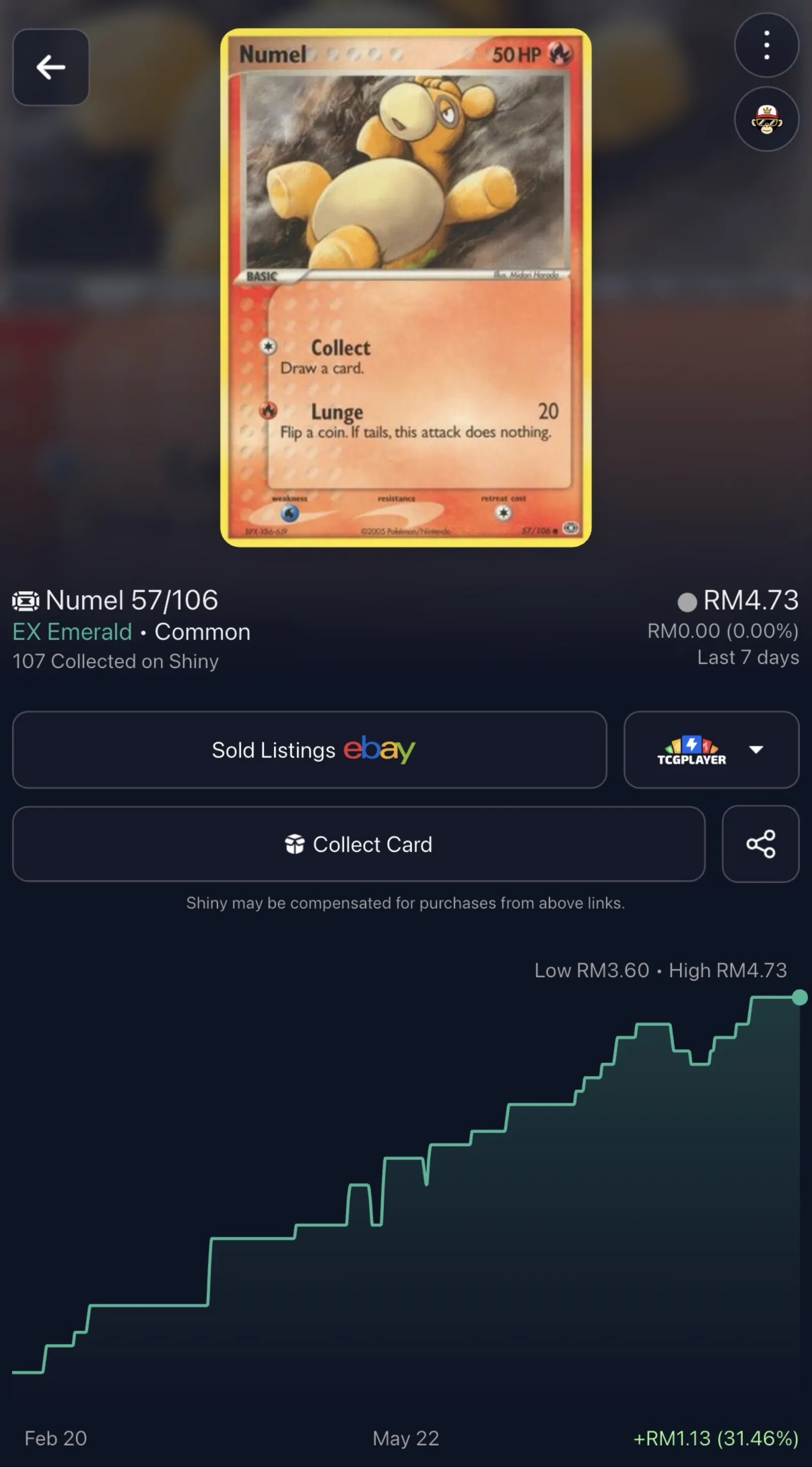812x1467 pixels.
Task: Expand the TCGPlayer marketplace dropdown
Action: pos(711,749)
